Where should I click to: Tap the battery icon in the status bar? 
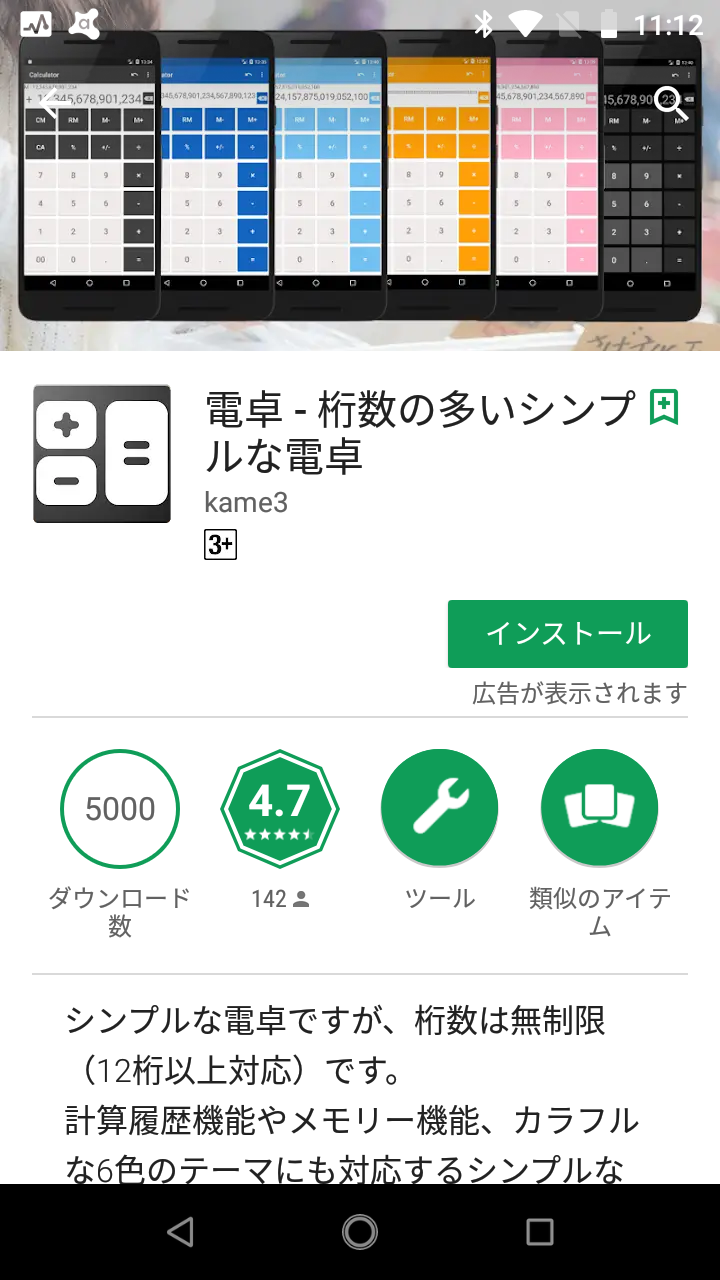611,22
